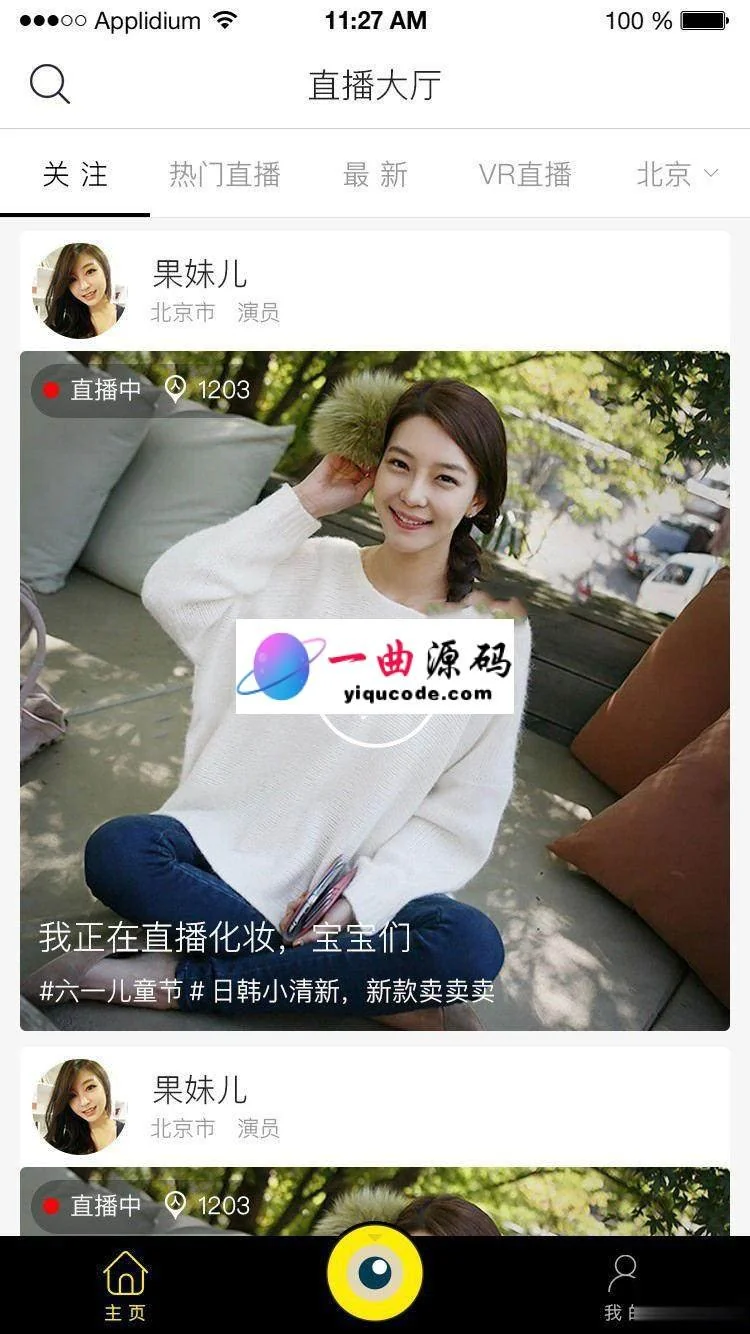The image size is (750, 1334).
Task: Tap the yellow eye start-live button
Action: (x=375, y=1273)
